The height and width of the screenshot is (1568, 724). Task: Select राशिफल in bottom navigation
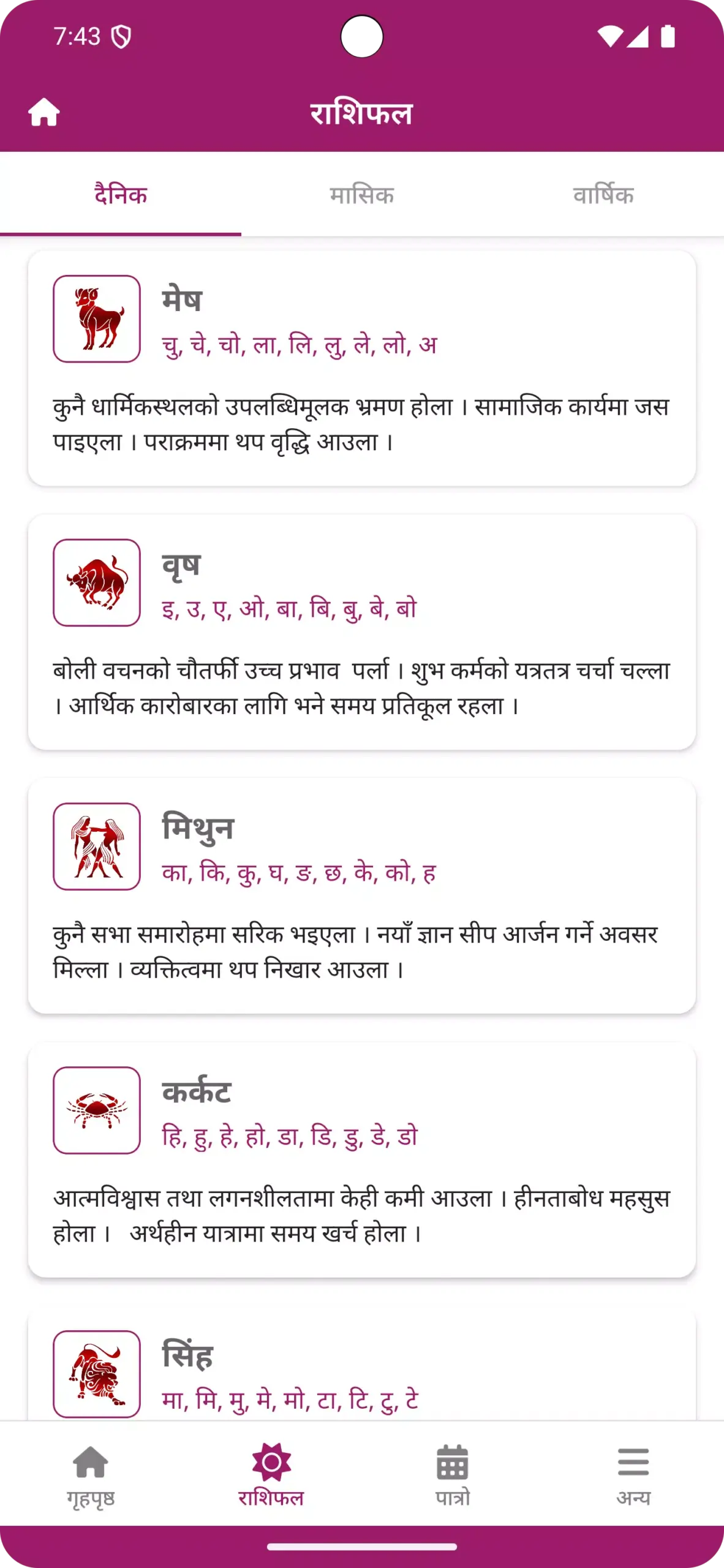[x=271, y=1475]
